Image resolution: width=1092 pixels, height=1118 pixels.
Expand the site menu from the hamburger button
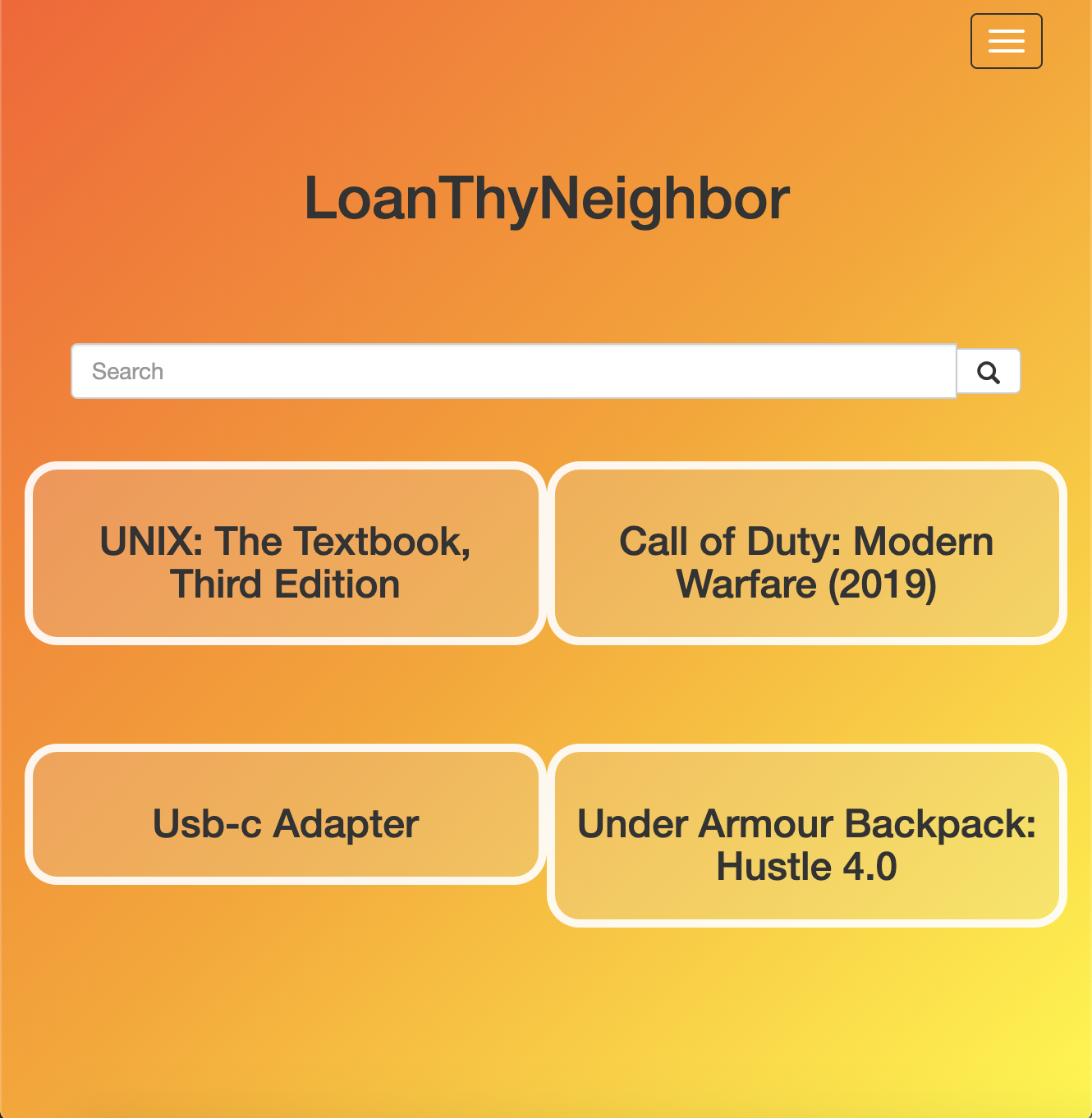point(1006,41)
